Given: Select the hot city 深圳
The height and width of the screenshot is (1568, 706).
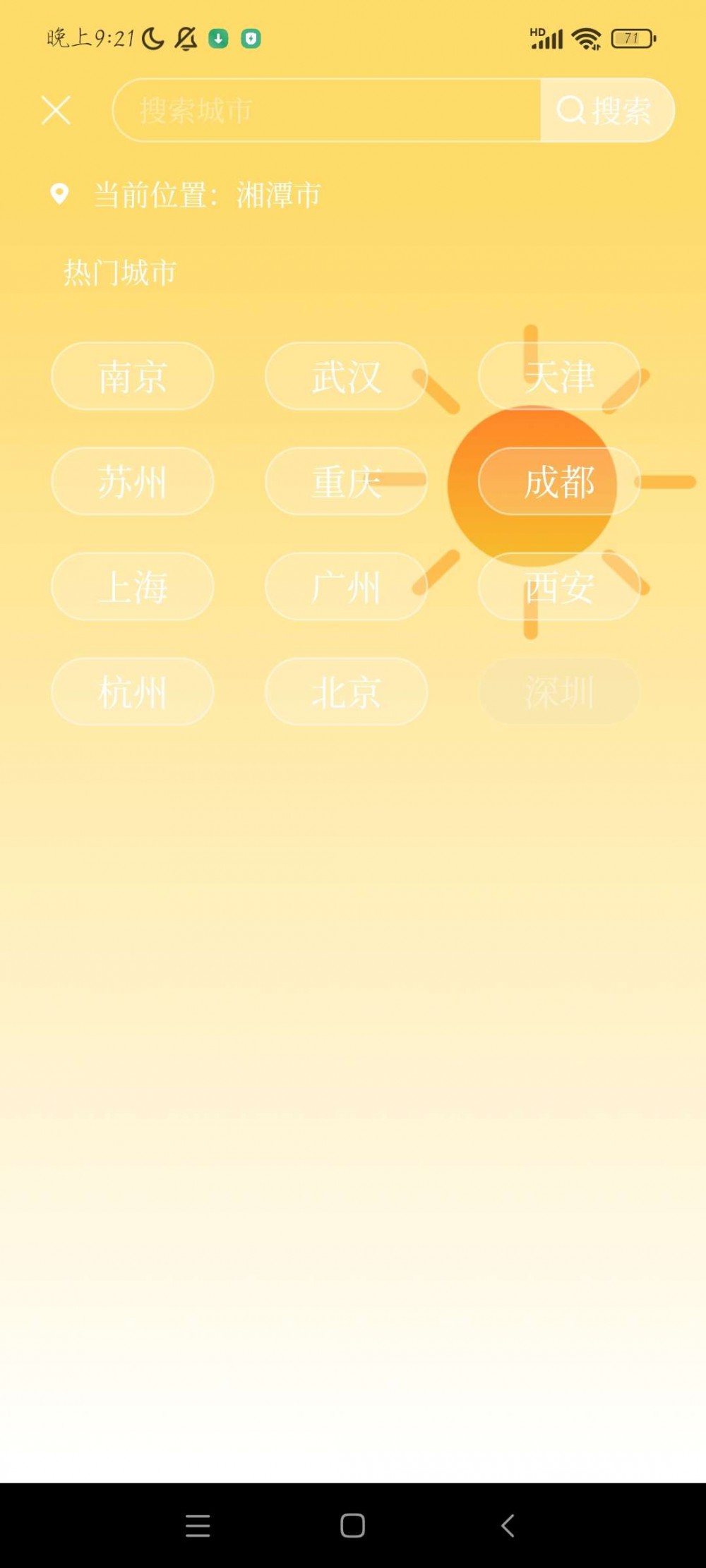Looking at the screenshot, I should (x=558, y=692).
